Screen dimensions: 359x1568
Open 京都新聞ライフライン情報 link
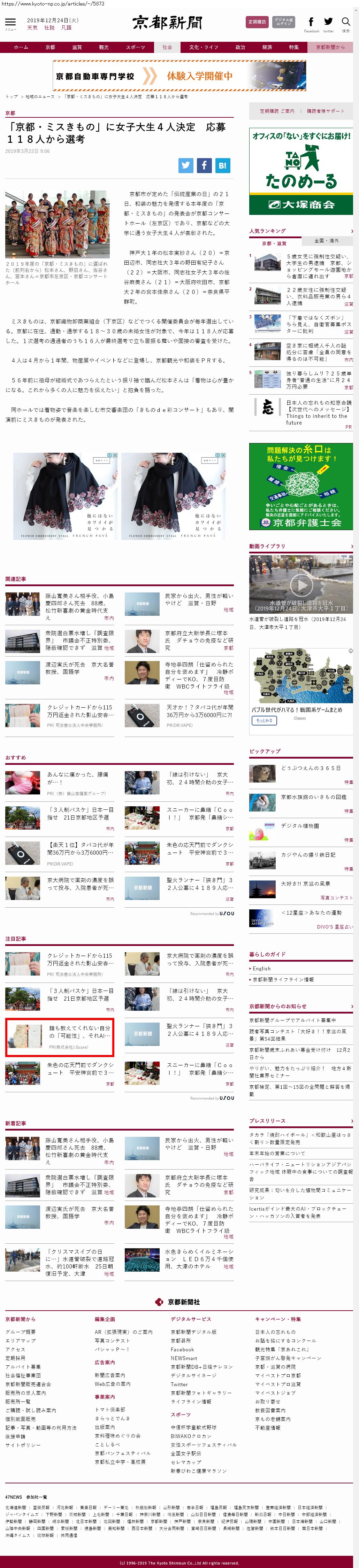click(x=283, y=979)
